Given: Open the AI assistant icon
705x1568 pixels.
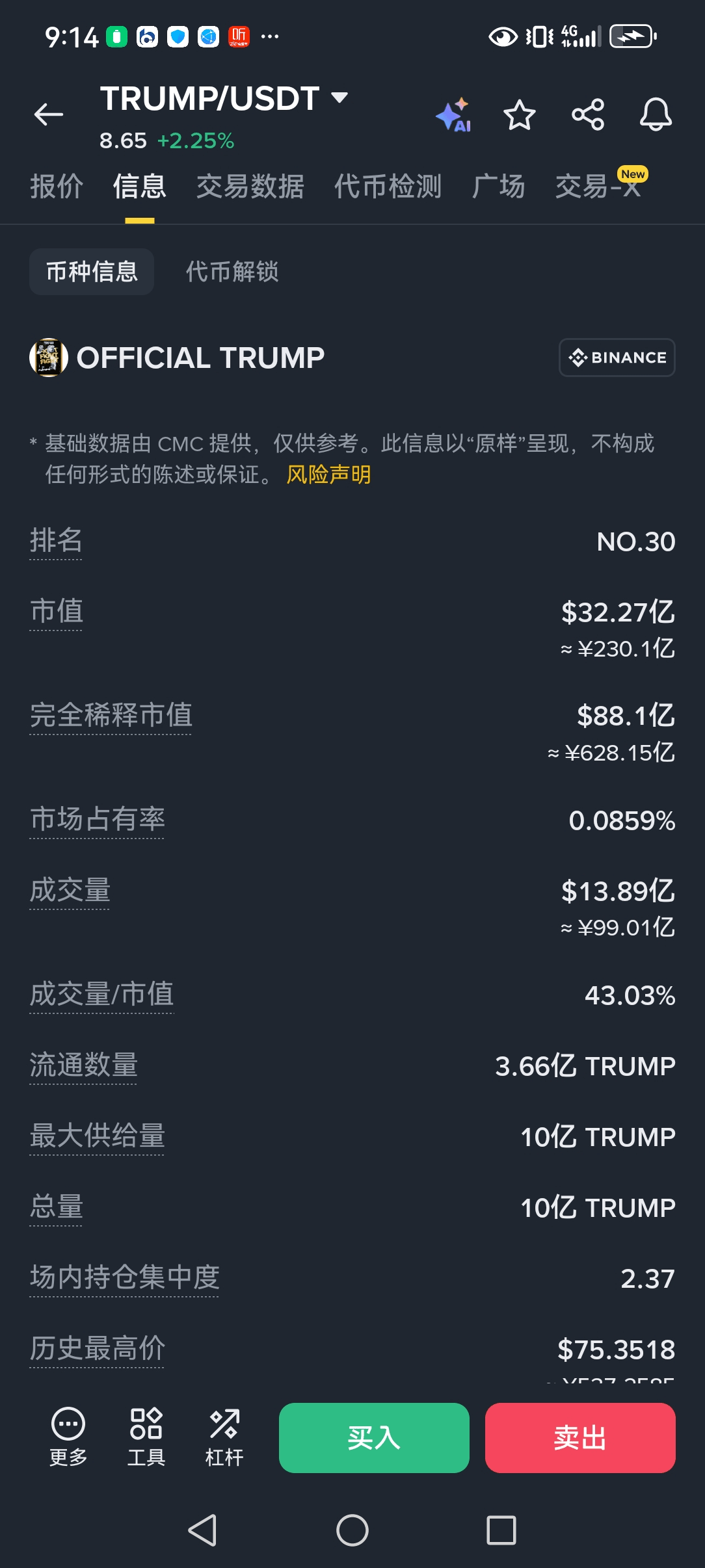Looking at the screenshot, I should 454,115.
